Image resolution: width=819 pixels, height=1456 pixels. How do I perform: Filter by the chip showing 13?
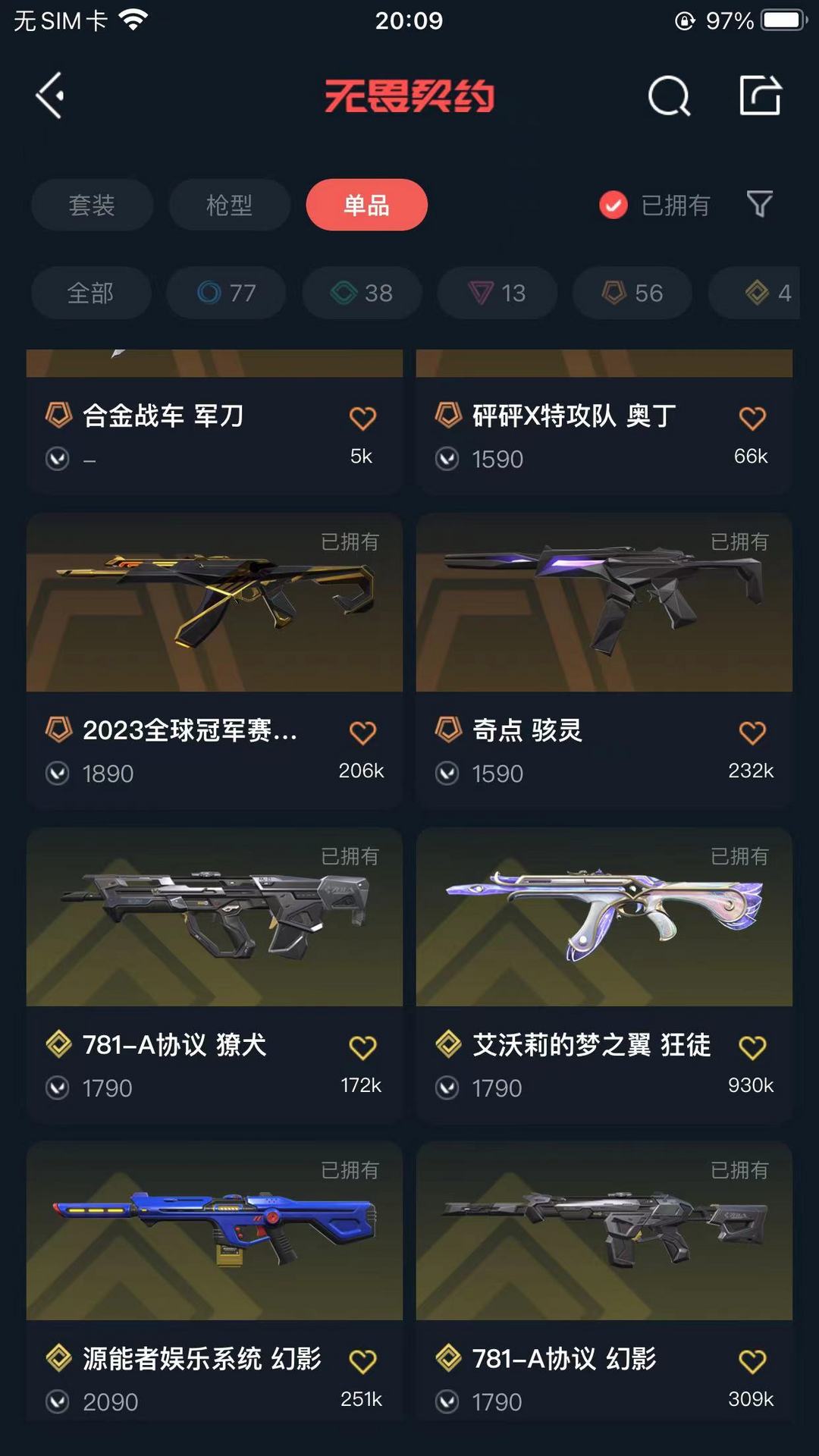tap(497, 293)
